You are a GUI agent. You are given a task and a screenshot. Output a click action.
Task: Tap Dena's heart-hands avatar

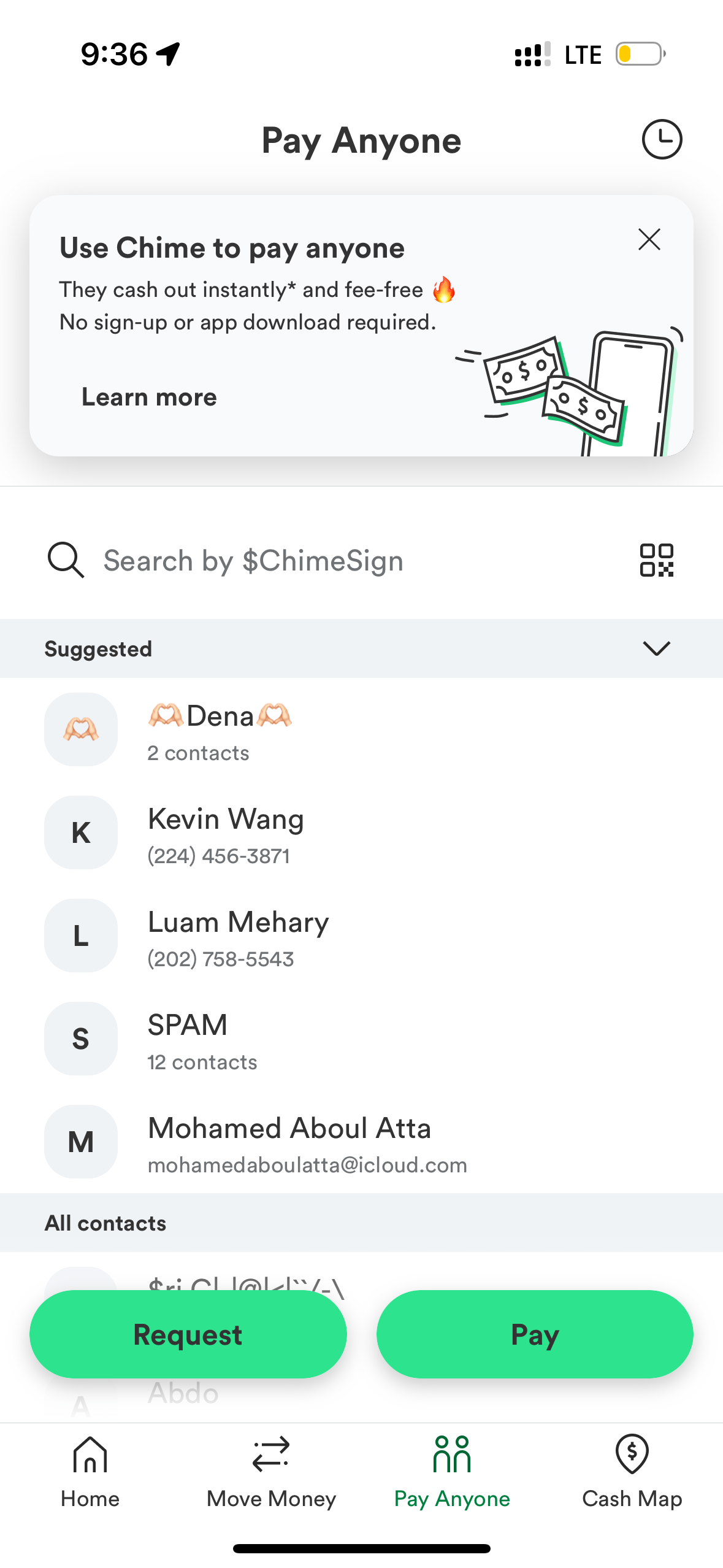click(x=80, y=729)
